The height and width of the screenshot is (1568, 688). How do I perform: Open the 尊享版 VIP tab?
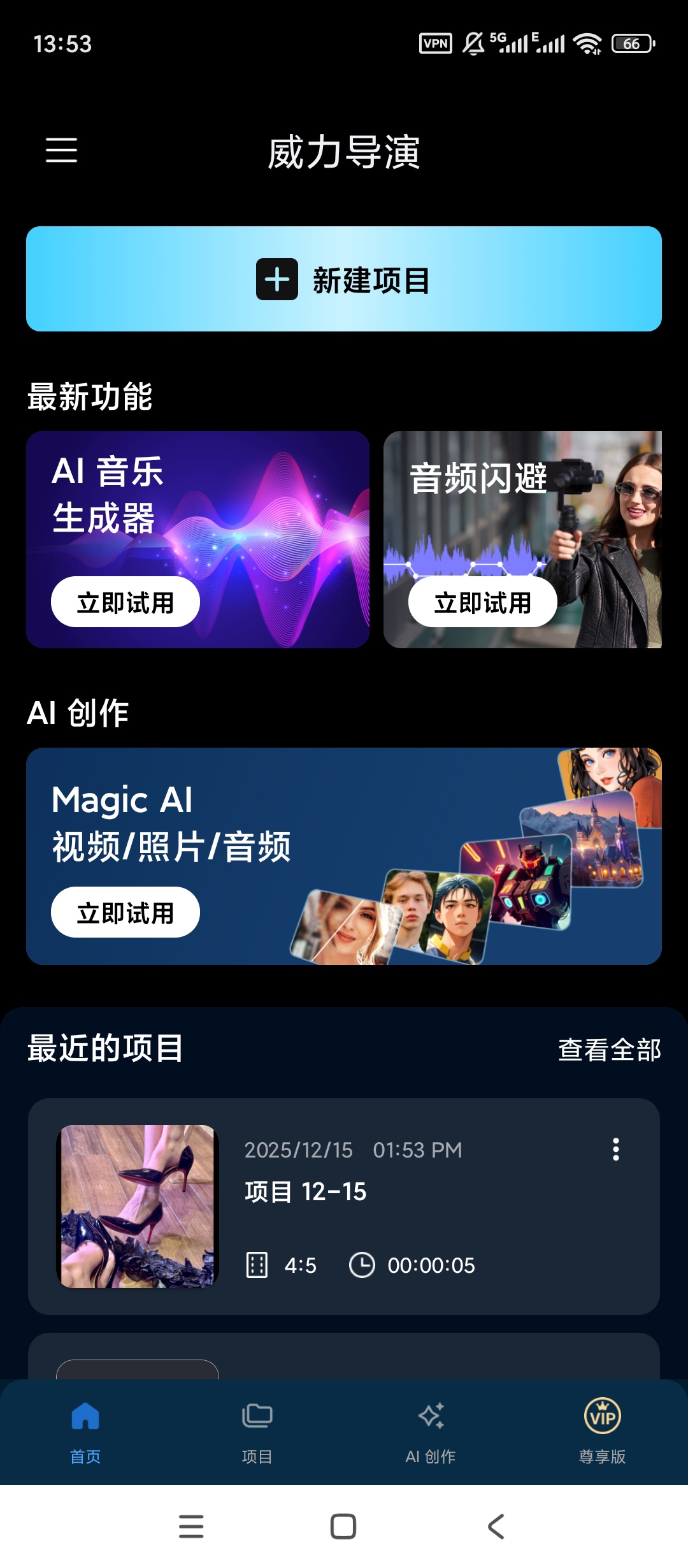(602, 1431)
